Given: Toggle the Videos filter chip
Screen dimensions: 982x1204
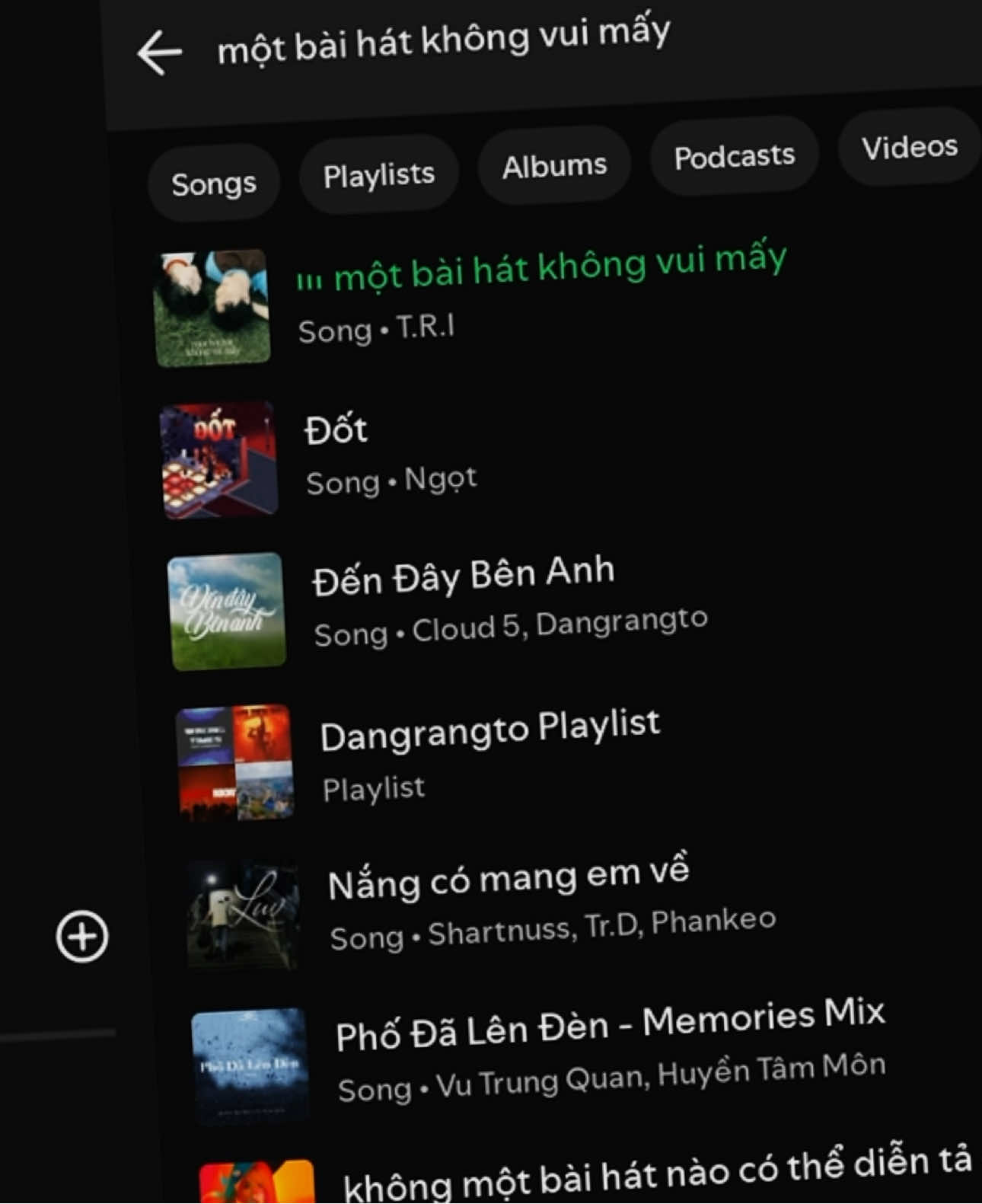Looking at the screenshot, I should [x=908, y=146].
